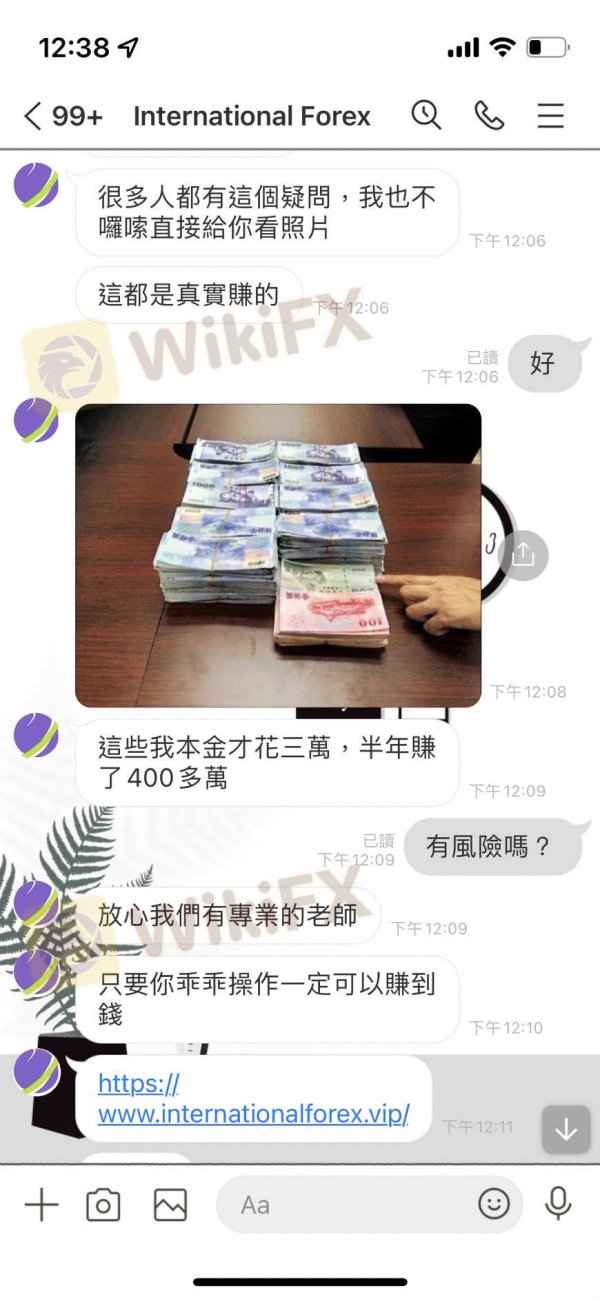
Task: Open the photo gallery picker
Action: tap(170, 1205)
